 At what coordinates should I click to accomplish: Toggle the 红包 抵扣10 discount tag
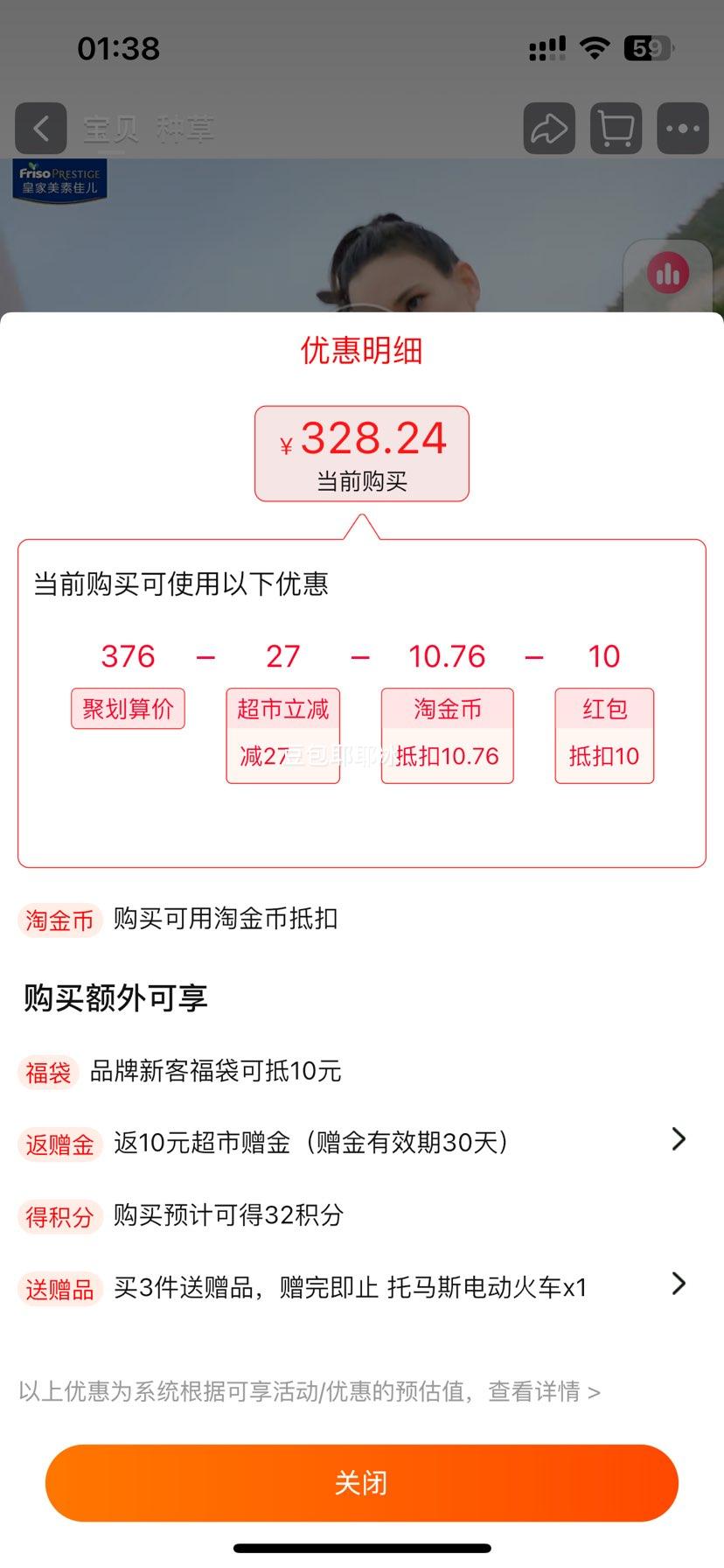pos(603,733)
